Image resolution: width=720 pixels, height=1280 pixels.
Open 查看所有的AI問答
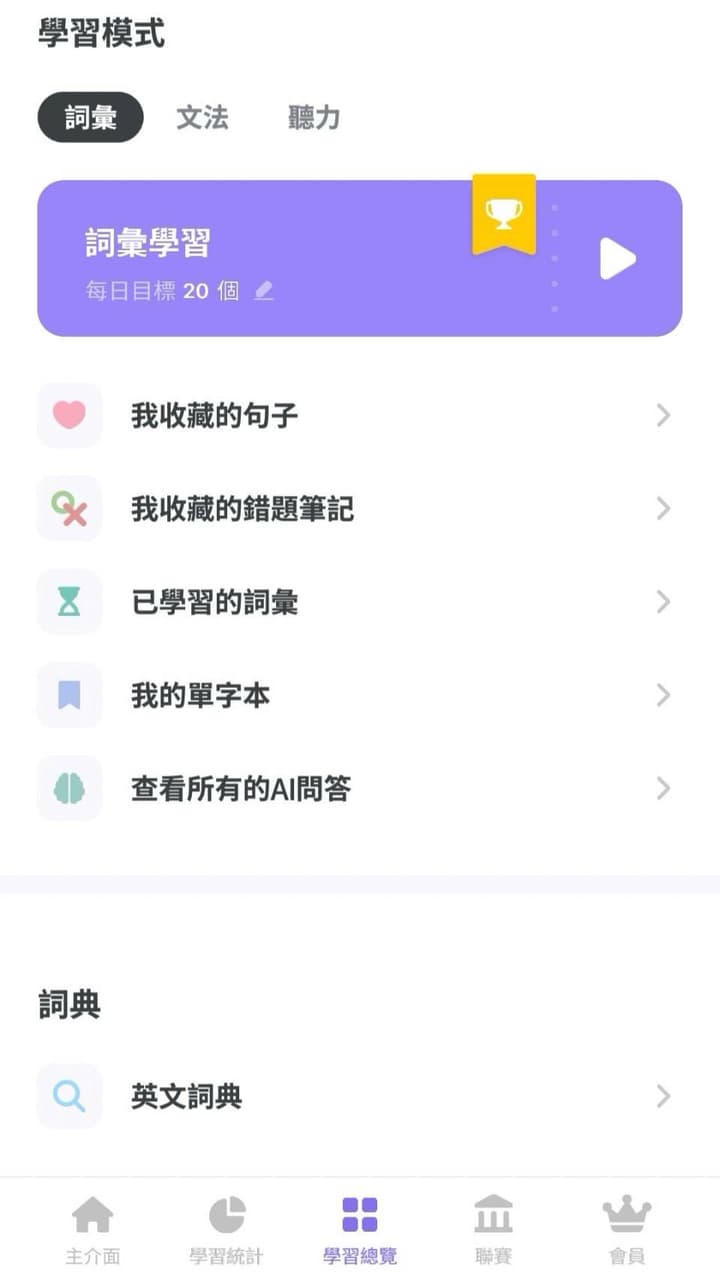tap(360, 789)
